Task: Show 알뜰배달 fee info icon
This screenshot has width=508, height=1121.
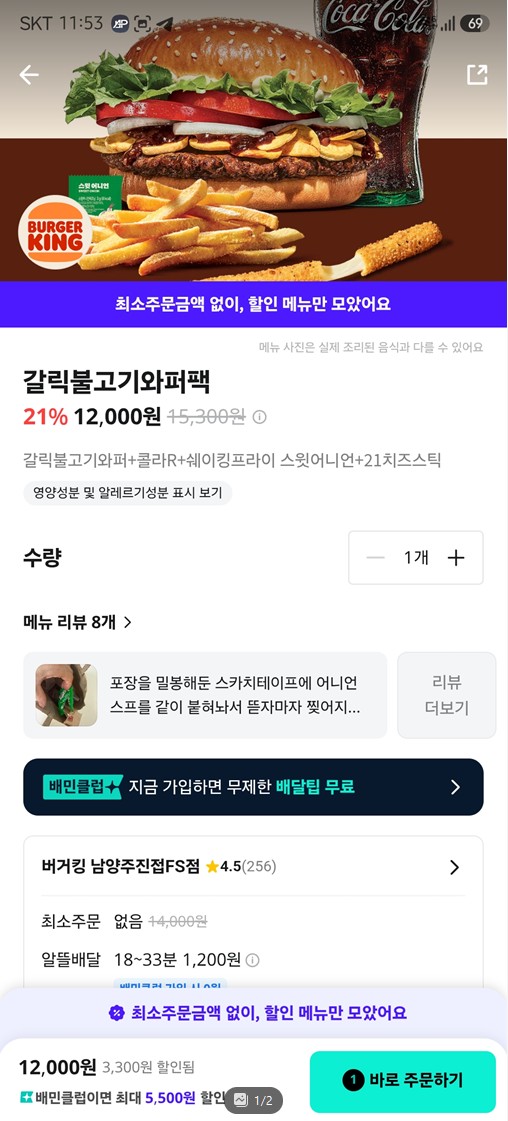Action: [253, 959]
